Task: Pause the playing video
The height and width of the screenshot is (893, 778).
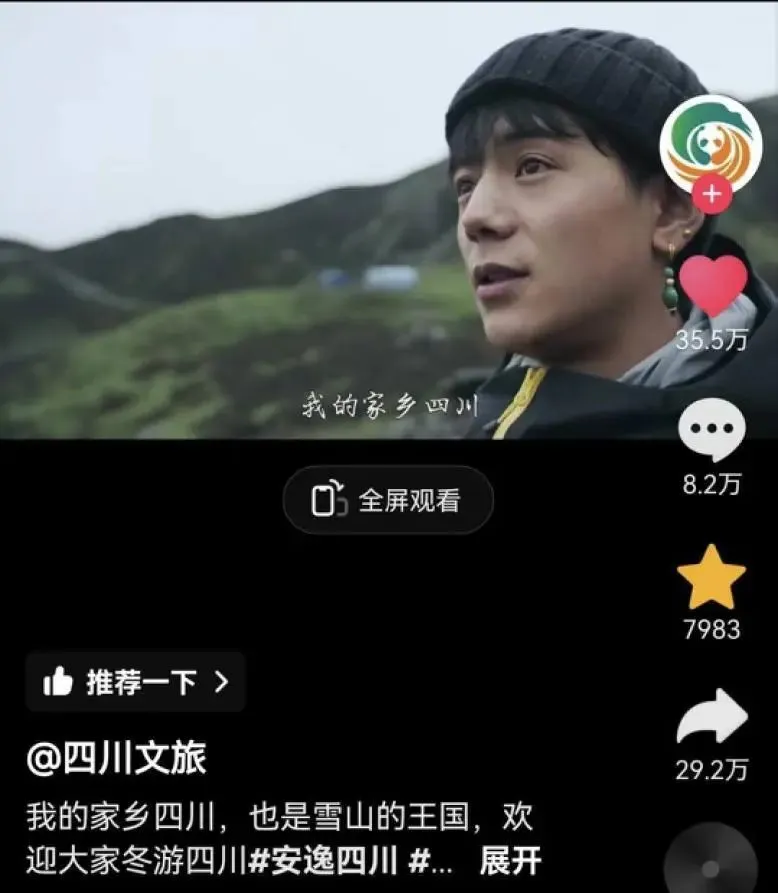Action: [x=300, y=220]
